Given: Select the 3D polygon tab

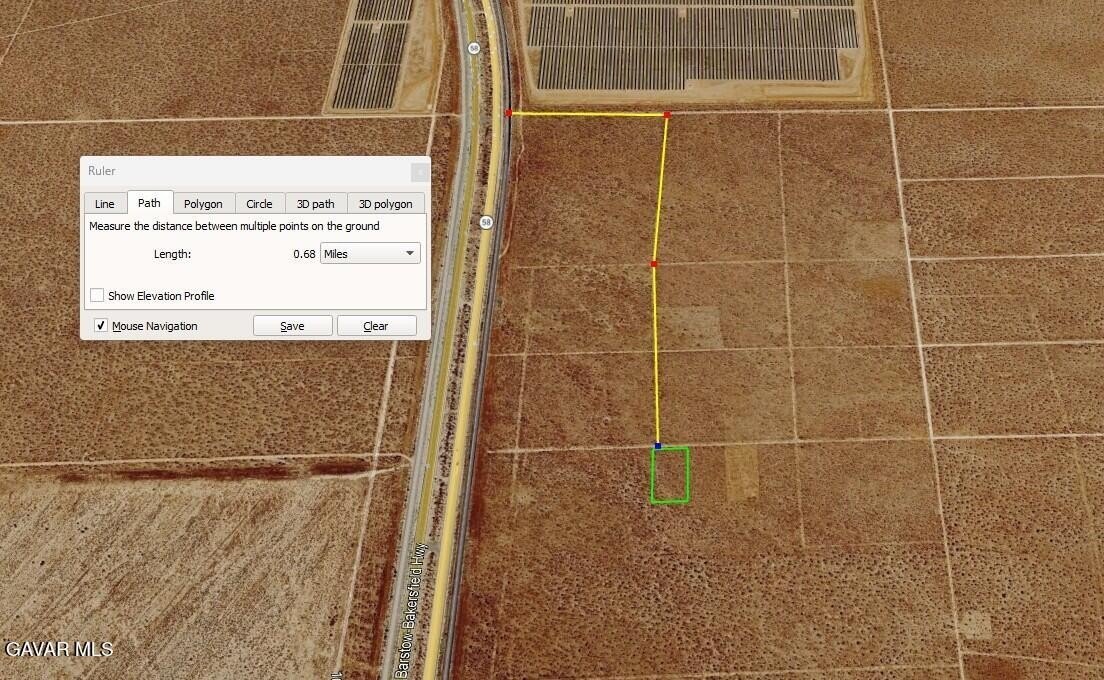Looking at the screenshot, I should click(385, 204).
